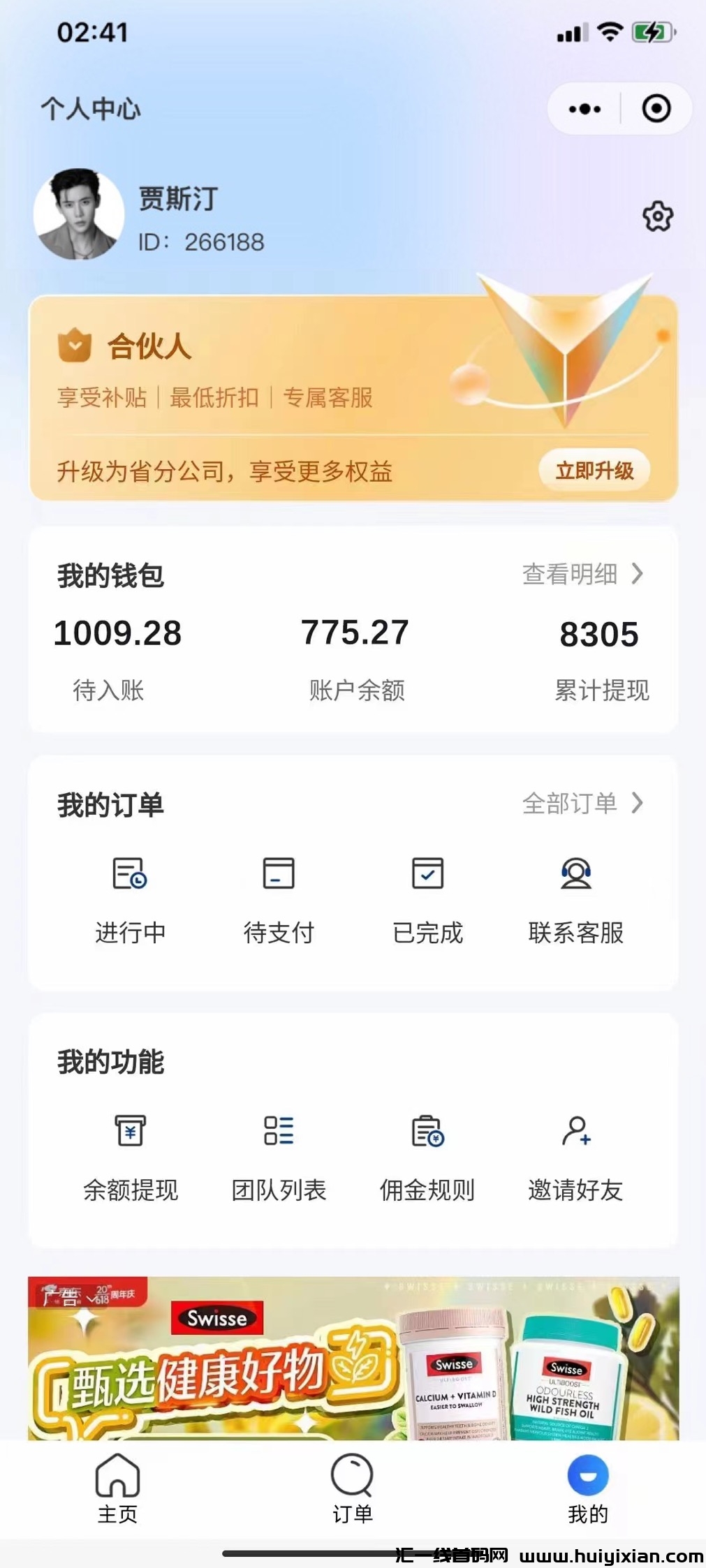Image resolution: width=706 pixels, height=1568 pixels.
Task: Read the 佣金规则 commission rules
Action: click(x=427, y=1157)
